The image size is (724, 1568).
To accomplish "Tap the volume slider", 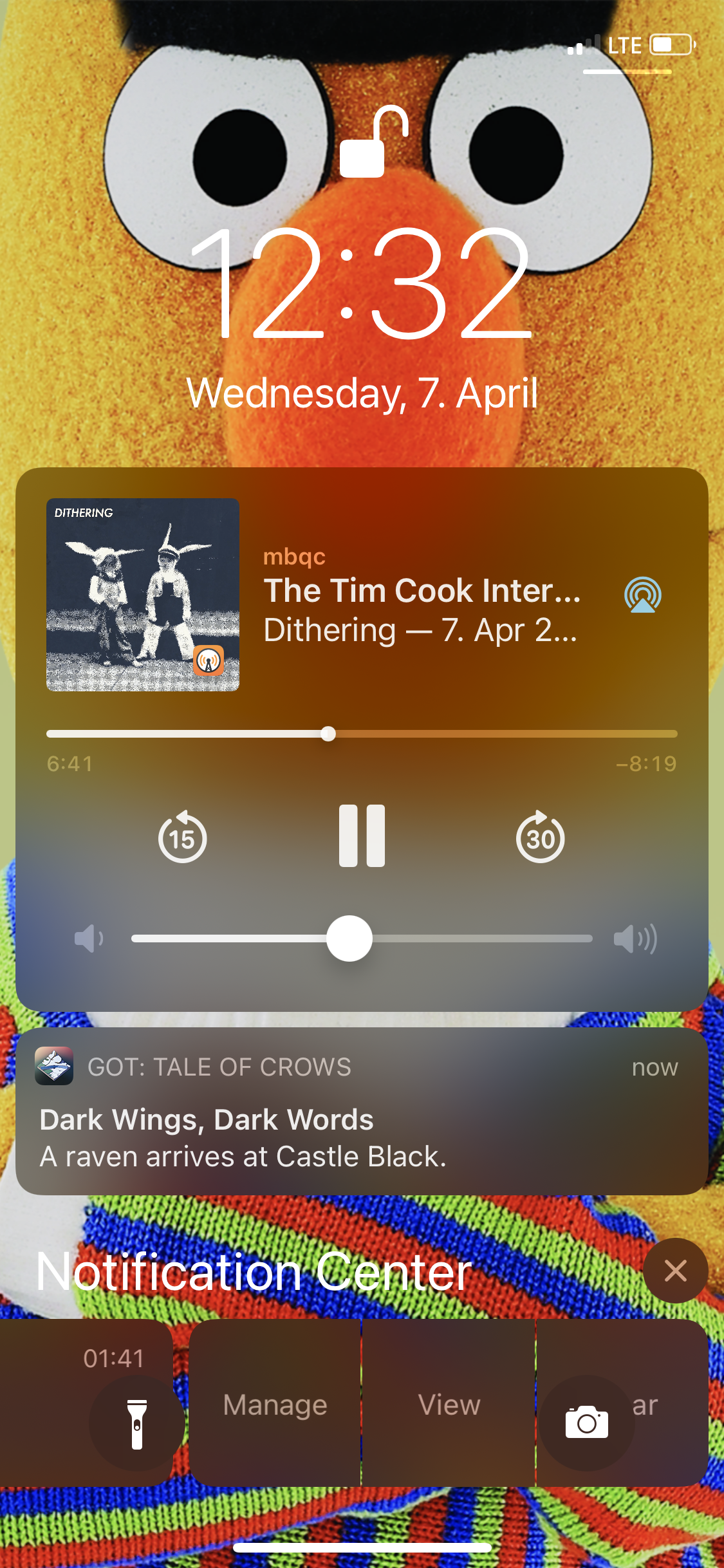I will tap(349, 938).
